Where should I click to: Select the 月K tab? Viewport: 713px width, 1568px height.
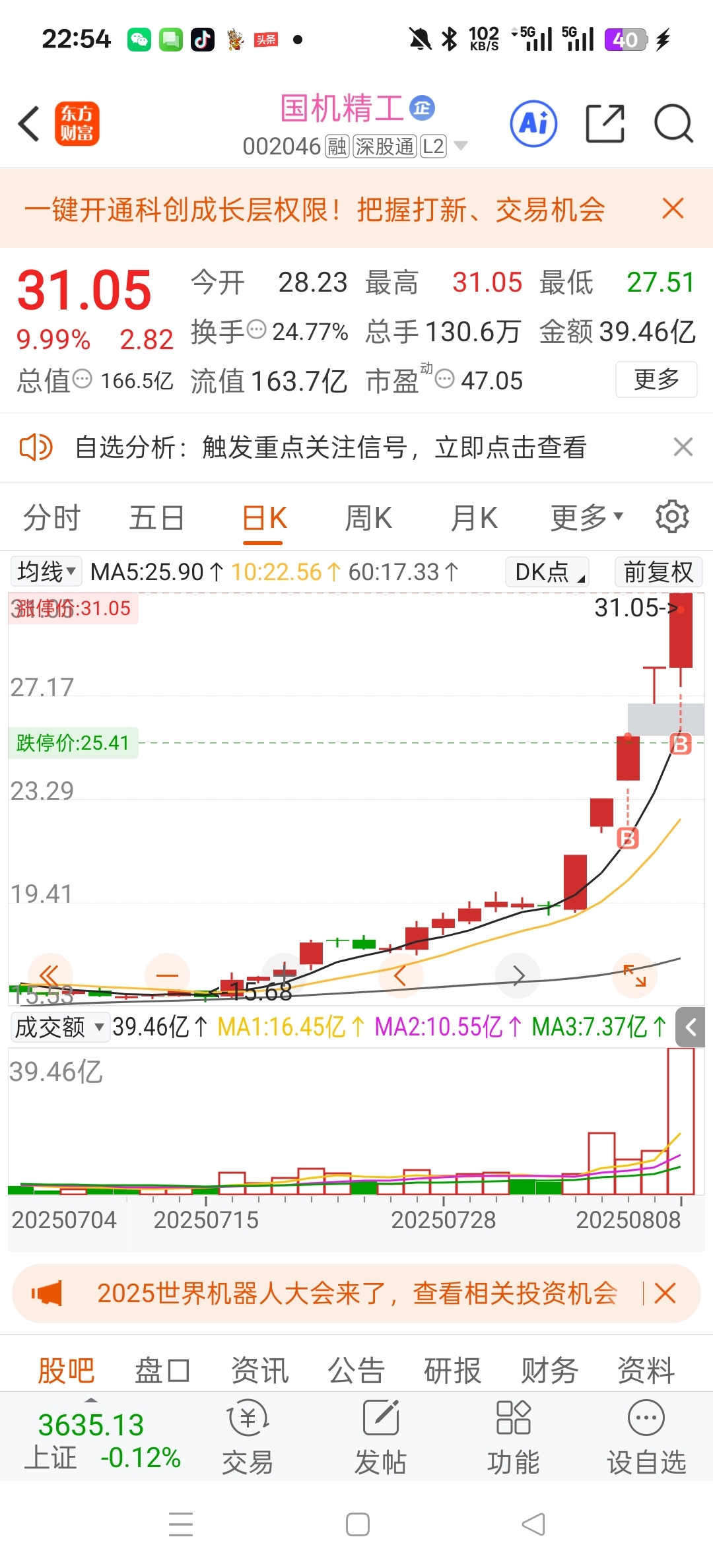(474, 518)
